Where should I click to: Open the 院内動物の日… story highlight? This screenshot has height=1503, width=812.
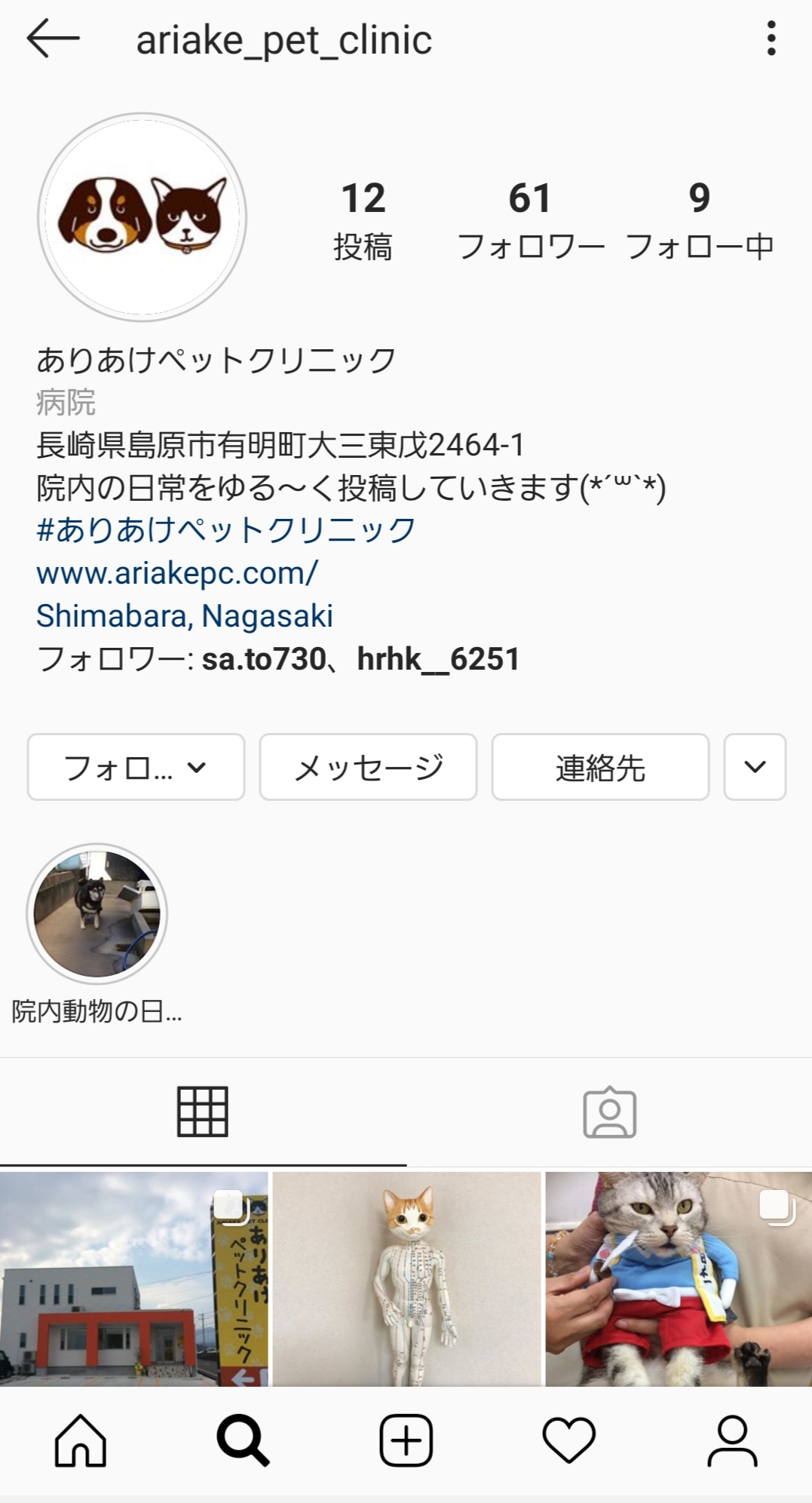(x=97, y=914)
